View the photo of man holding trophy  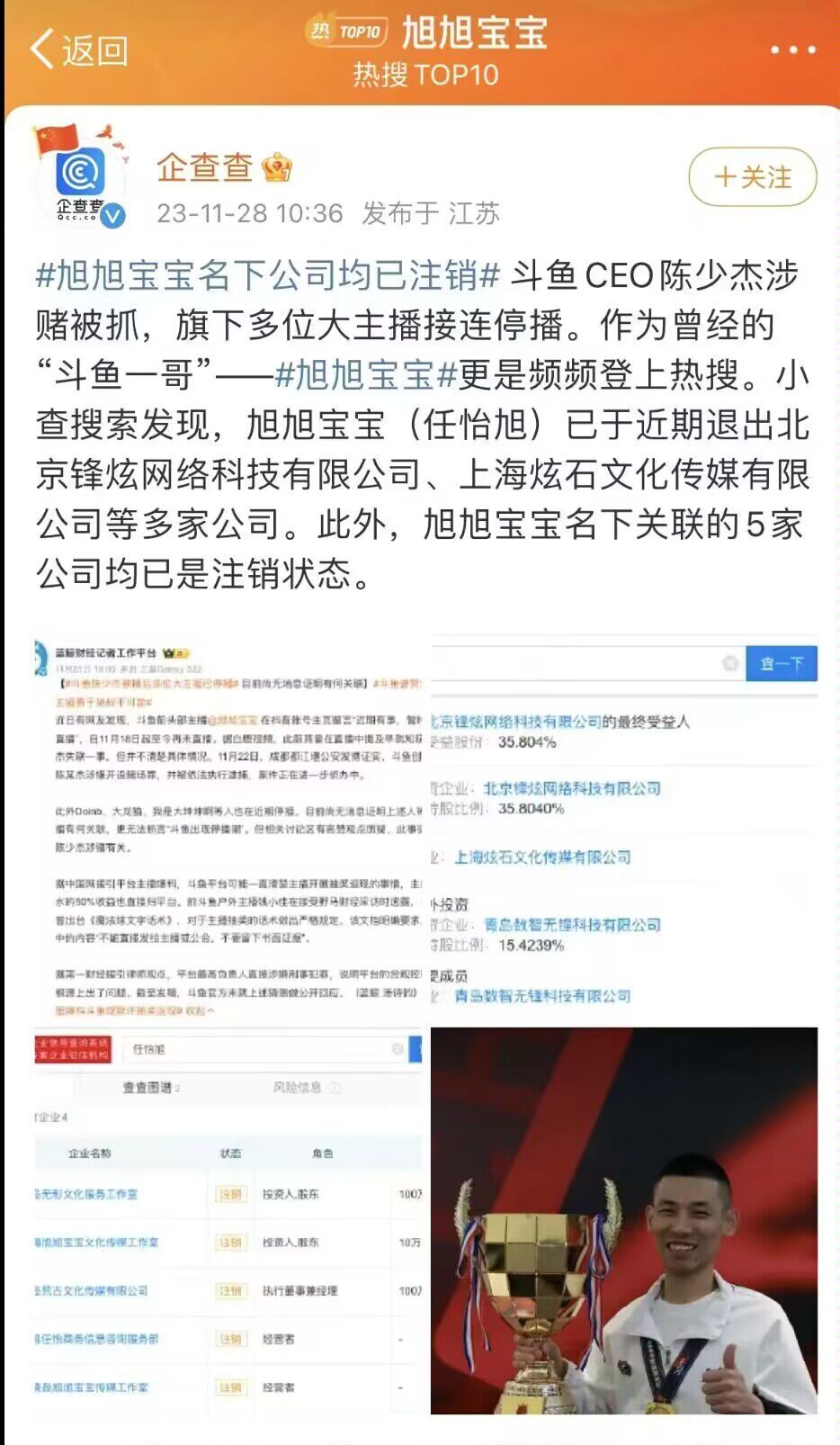pos(624,1220)
